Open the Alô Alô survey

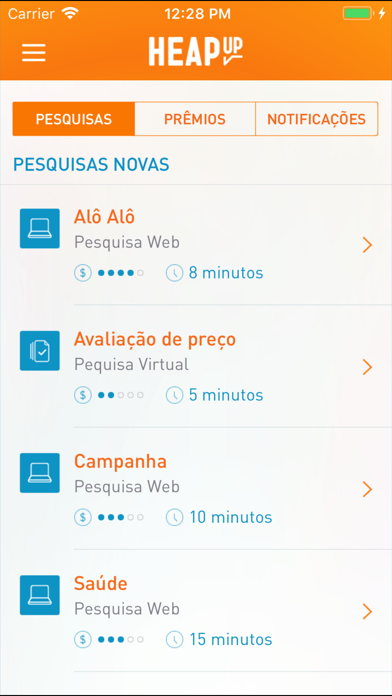click(x=196, y=245)
